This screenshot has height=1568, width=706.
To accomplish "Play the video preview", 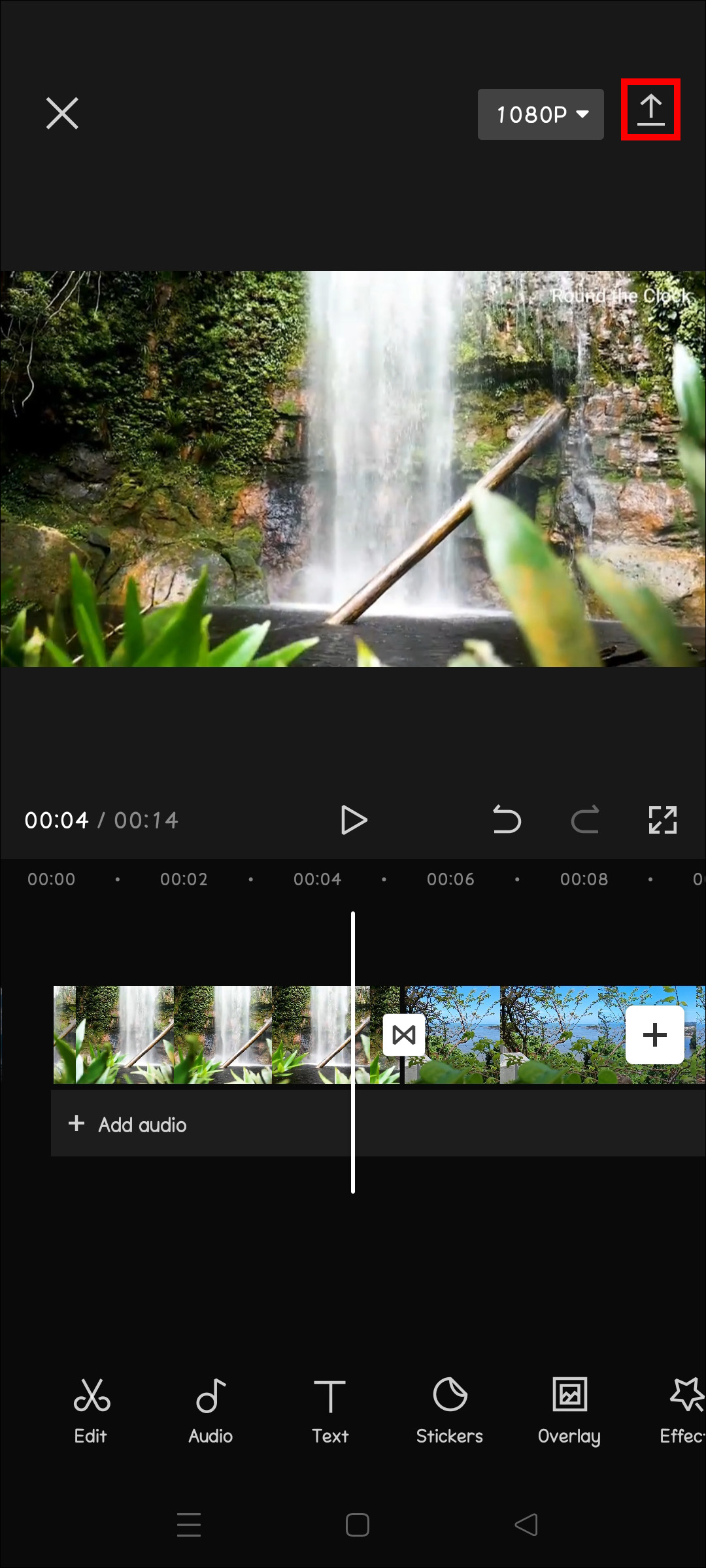I will (354, 820).
